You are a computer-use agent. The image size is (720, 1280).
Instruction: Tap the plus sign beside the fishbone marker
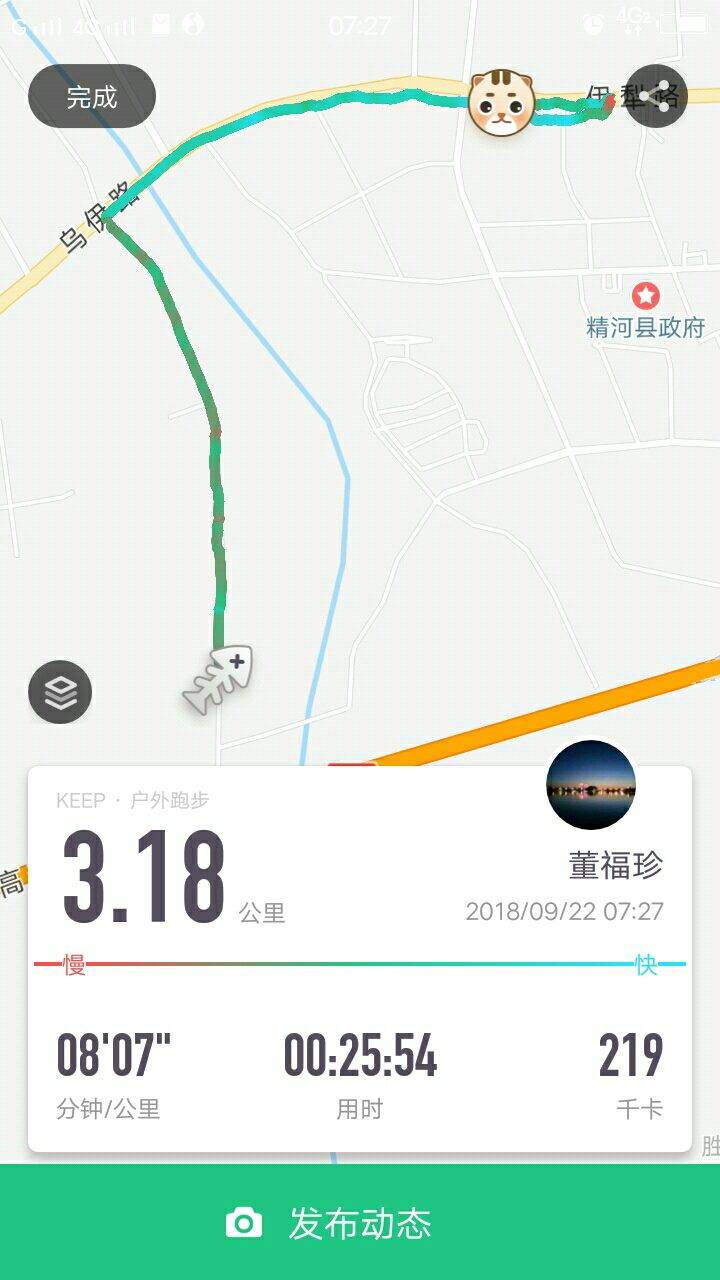[238, 659]
